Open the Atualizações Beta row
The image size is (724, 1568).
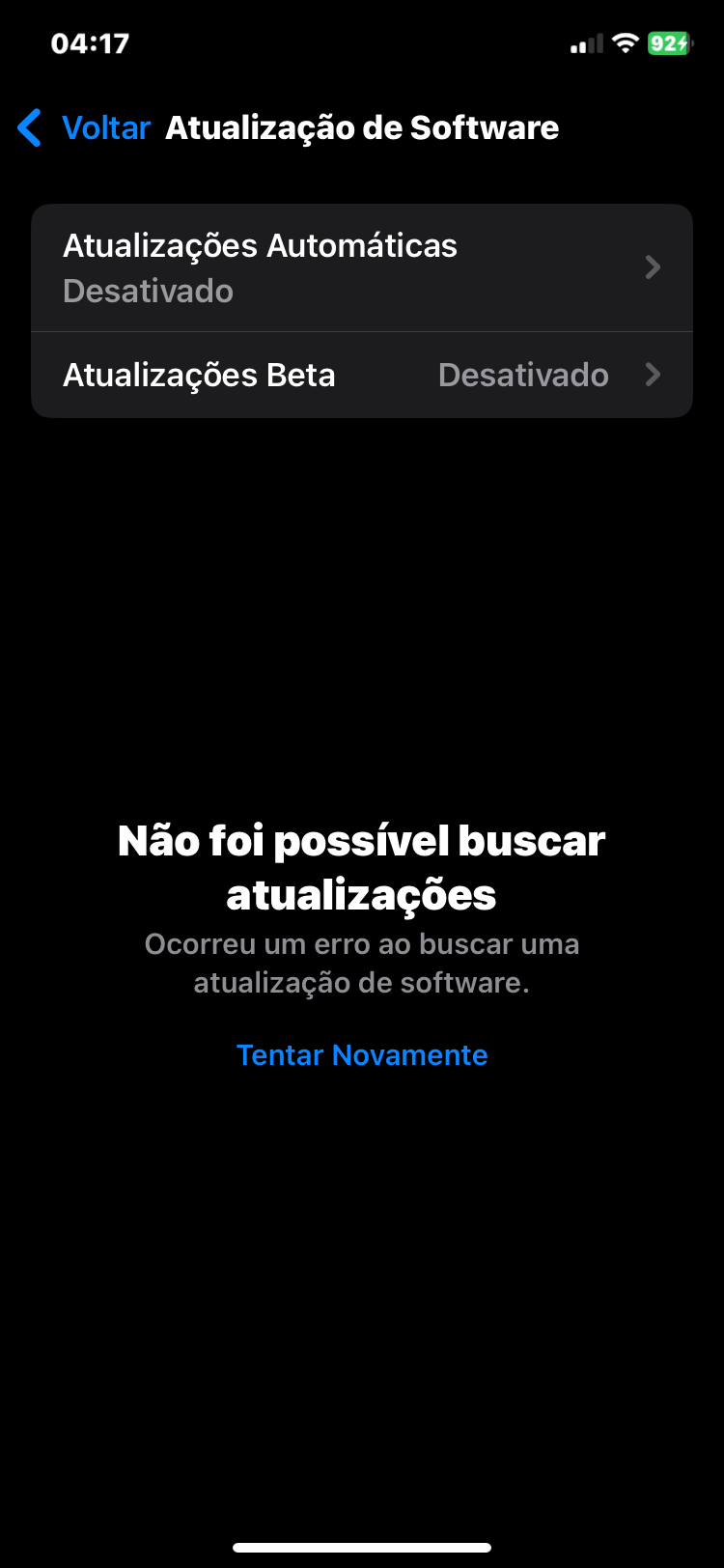click(361, 375)
